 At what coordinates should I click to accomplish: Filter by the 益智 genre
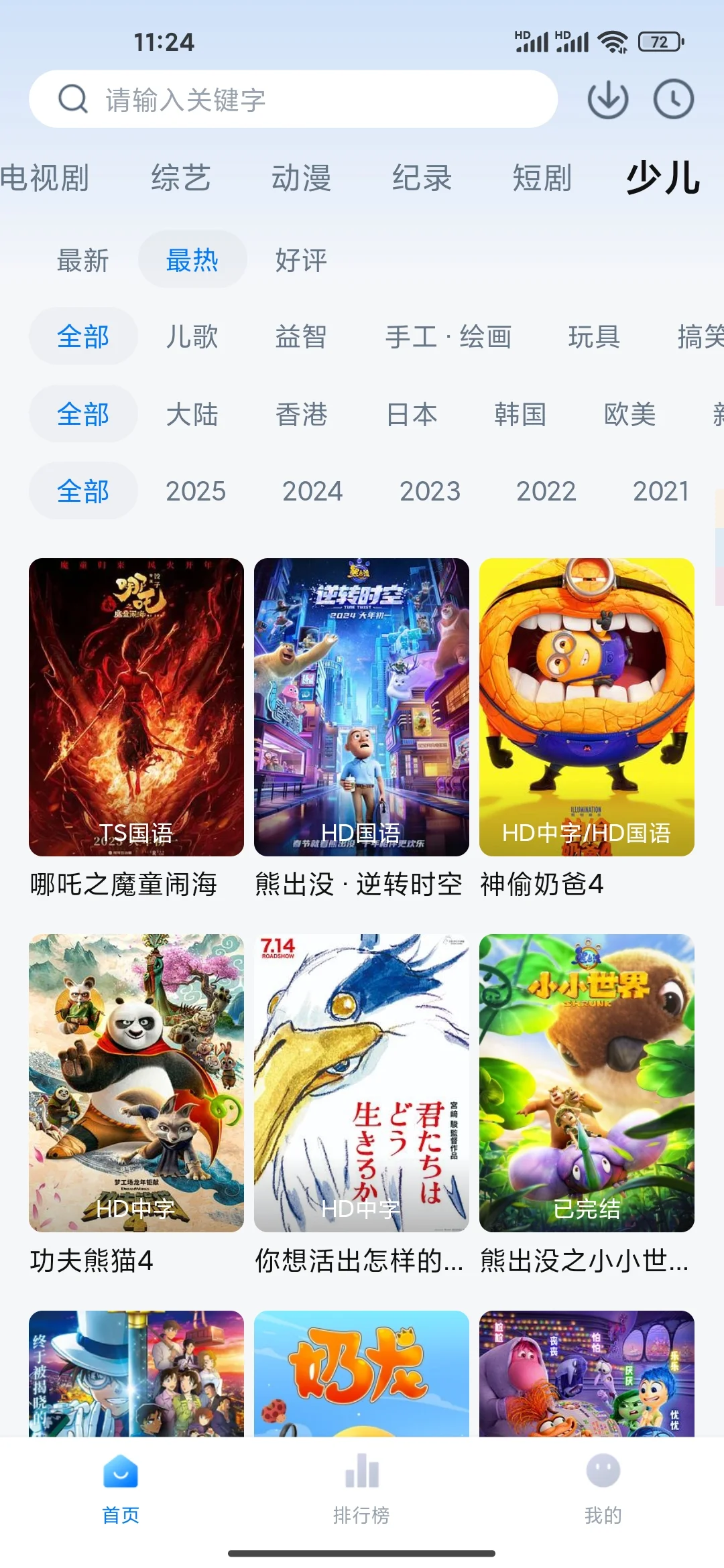click(301, 336)
